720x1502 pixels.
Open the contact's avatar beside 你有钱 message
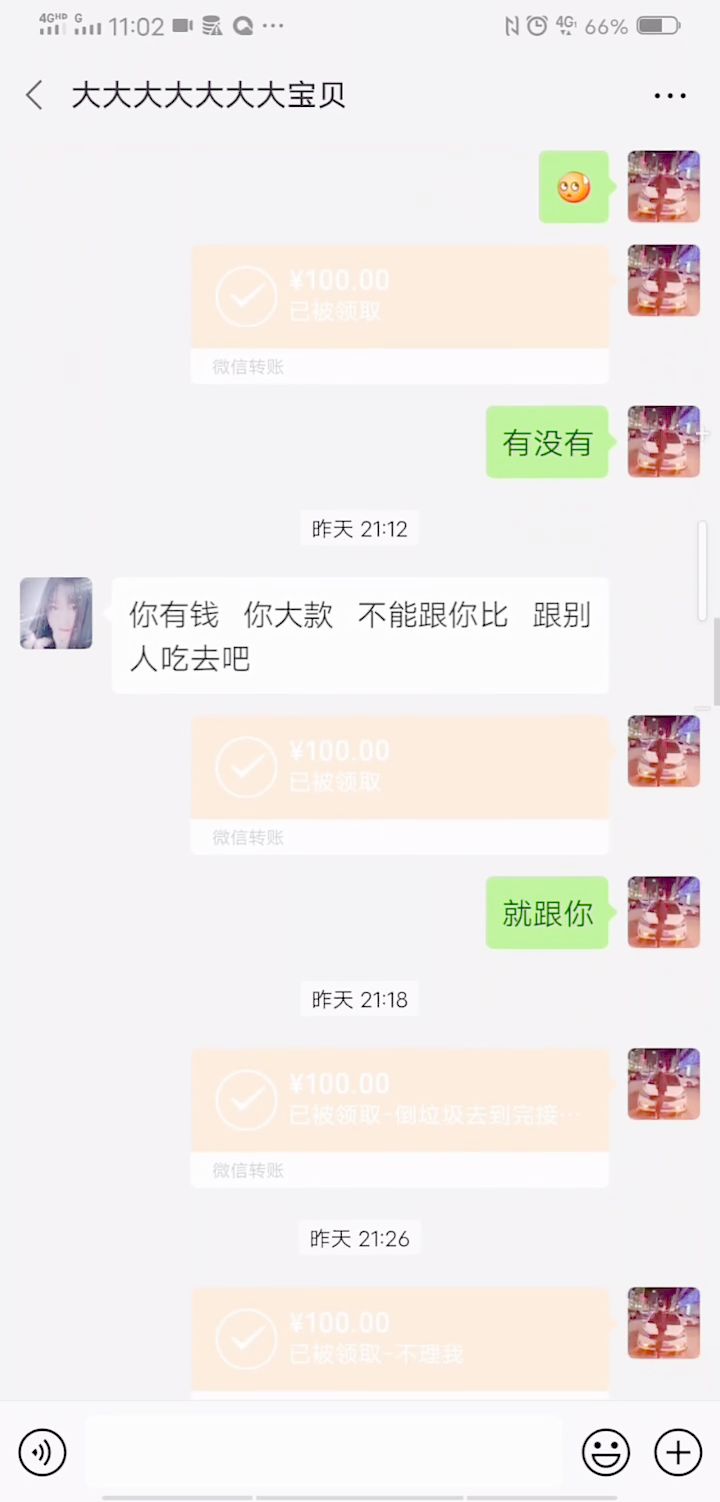pos(56,613)
